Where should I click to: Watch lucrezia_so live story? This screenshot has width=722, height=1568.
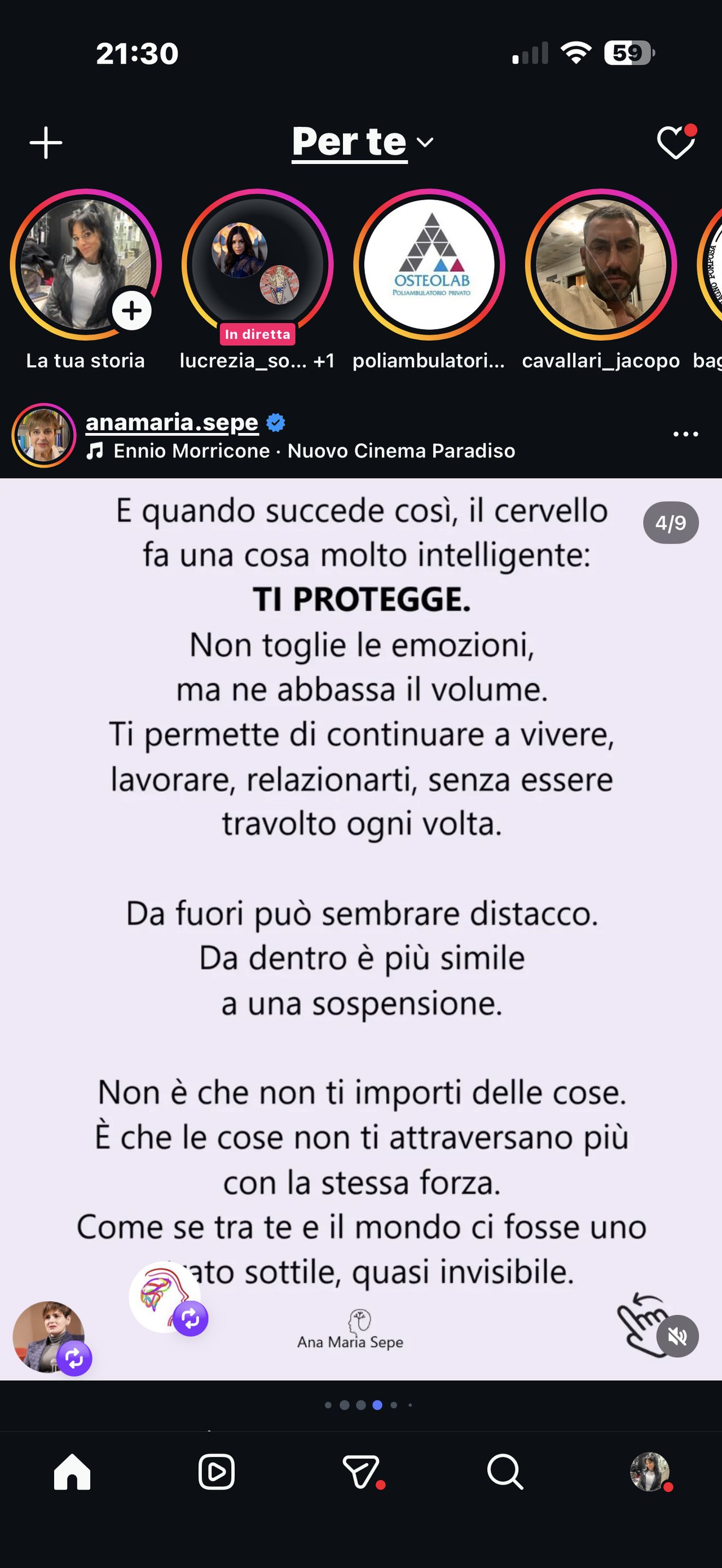(x=257, y=265)
